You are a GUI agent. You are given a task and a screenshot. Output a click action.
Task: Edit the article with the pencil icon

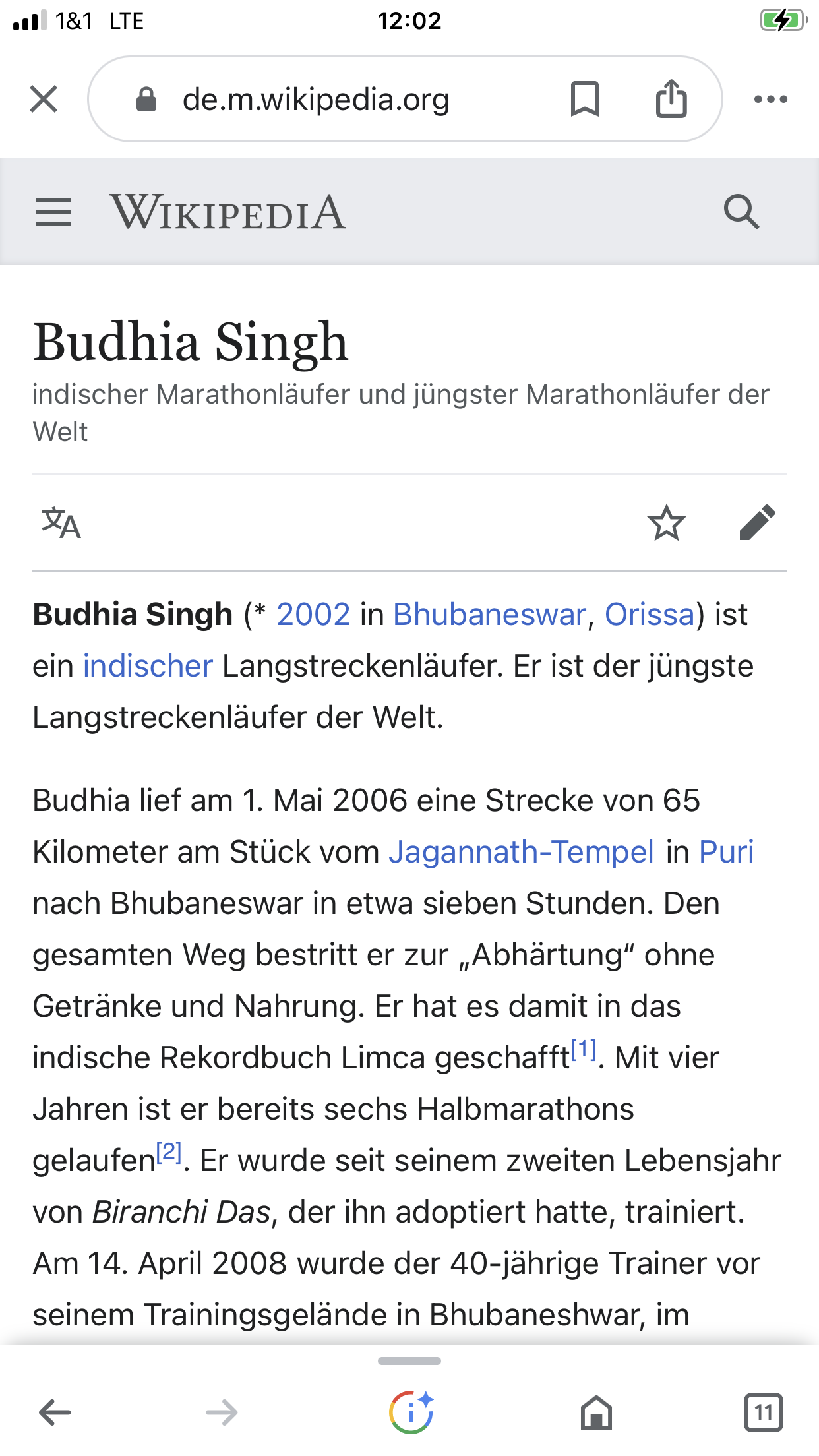(x=758, y=523)
